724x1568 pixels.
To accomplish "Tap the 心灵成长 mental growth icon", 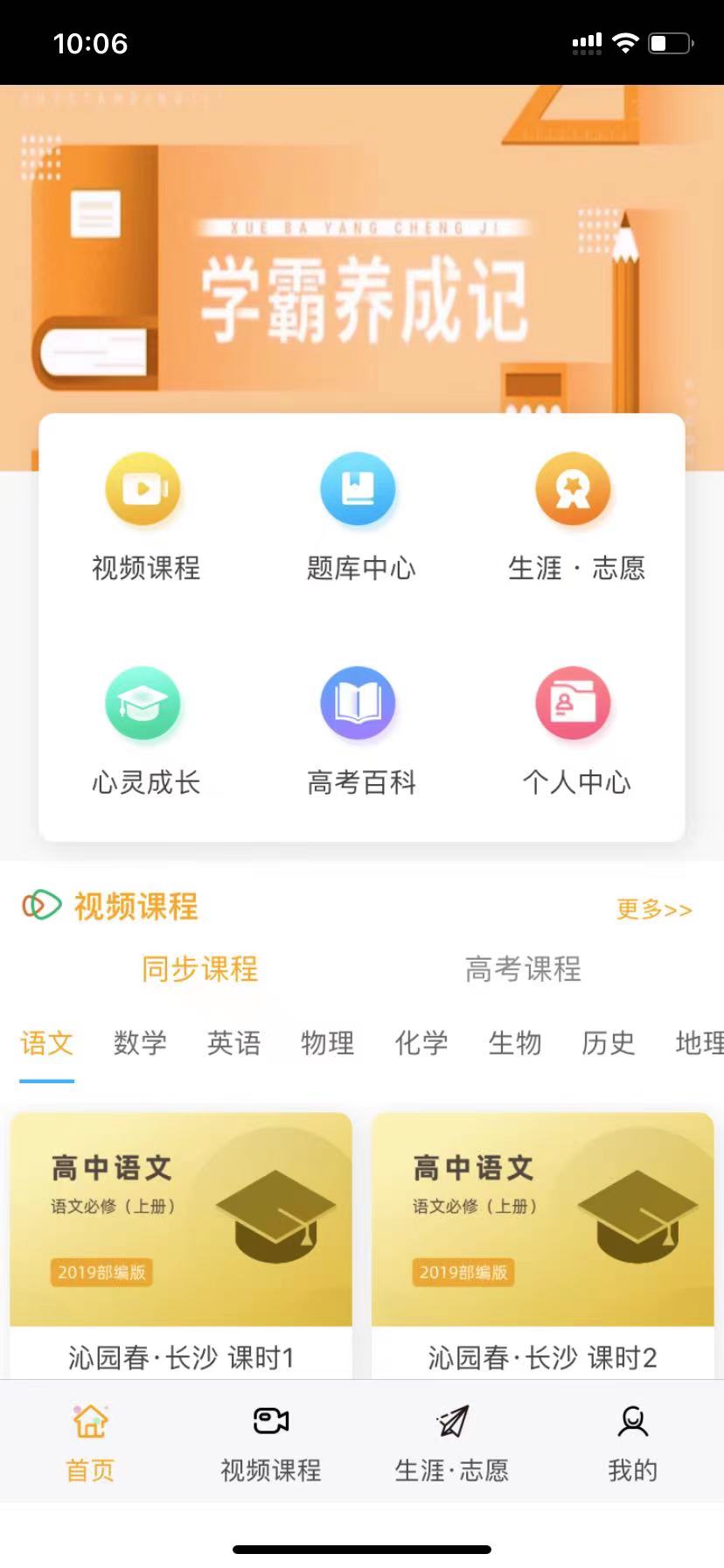I will [x=143, y=703].
